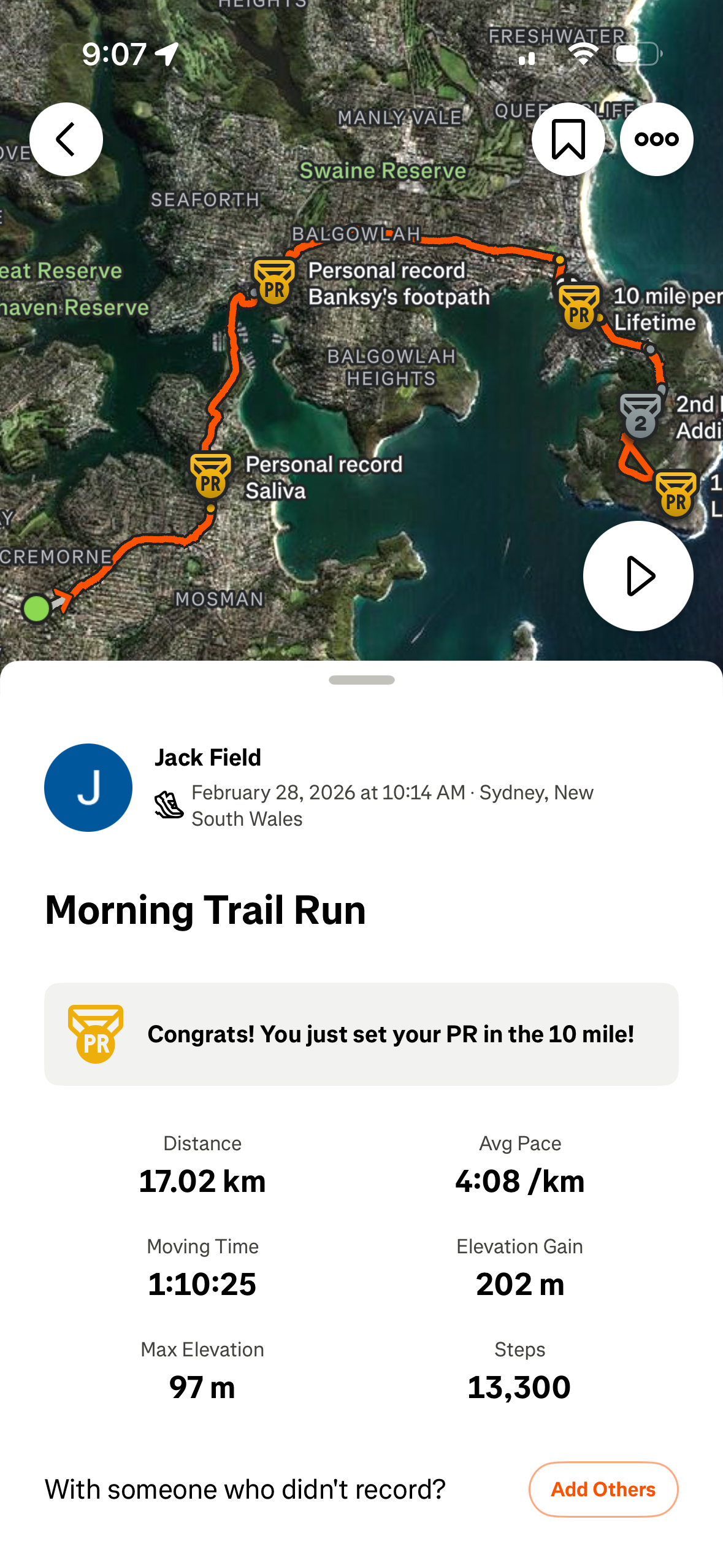Viewport: 723px width, 1568px height.
Task: Bookmark this activity
Action: pos(568,139)
